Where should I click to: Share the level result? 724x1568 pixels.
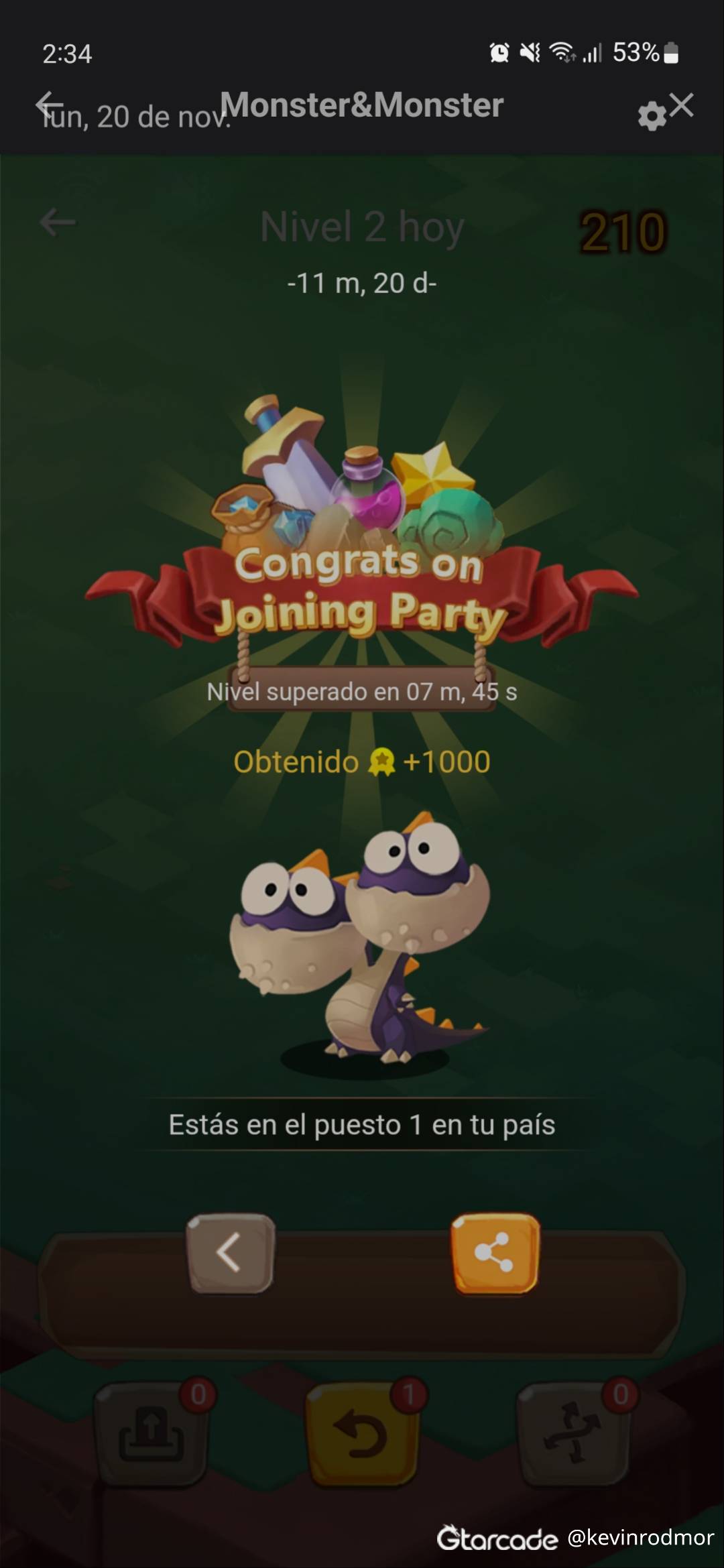(495, 1252)
